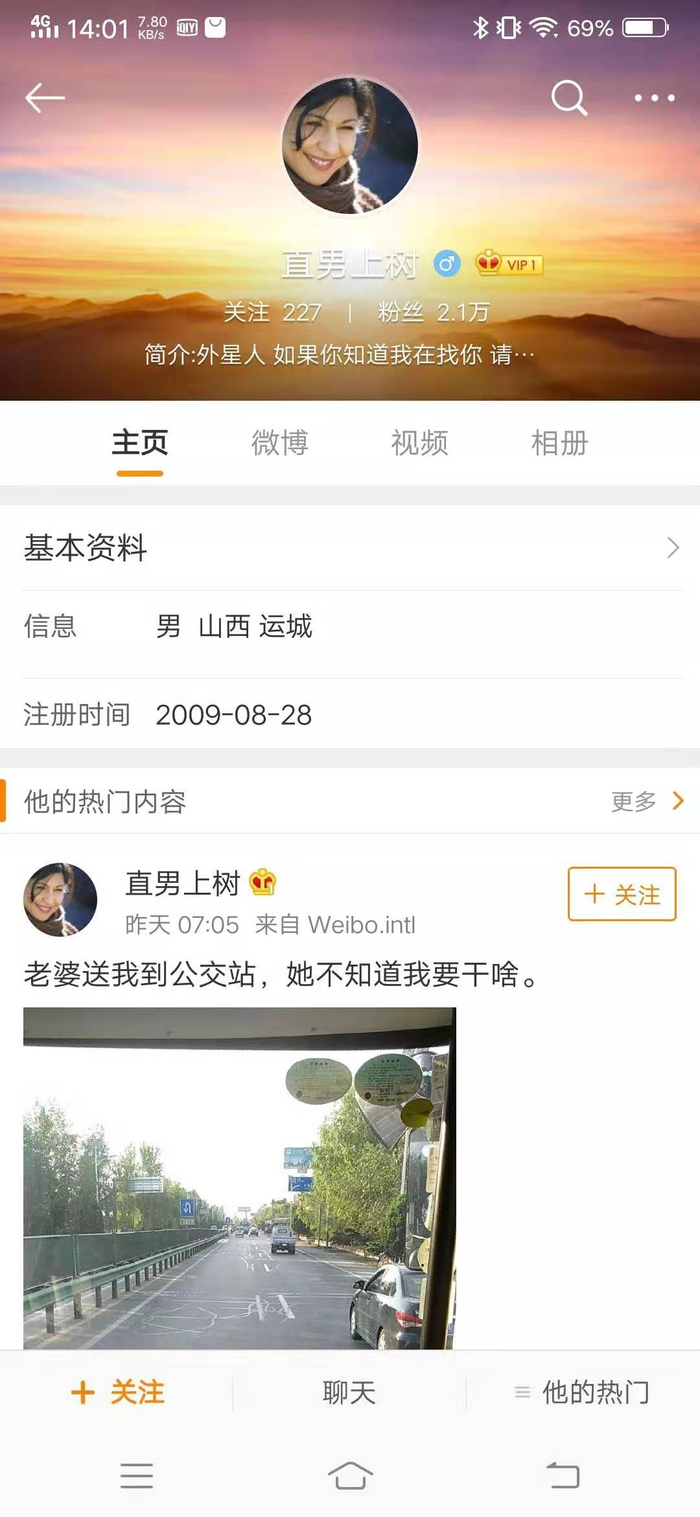Follow this user via bottom 关注
Viewport: 700px width, 1517px height.
point(118,1392)
